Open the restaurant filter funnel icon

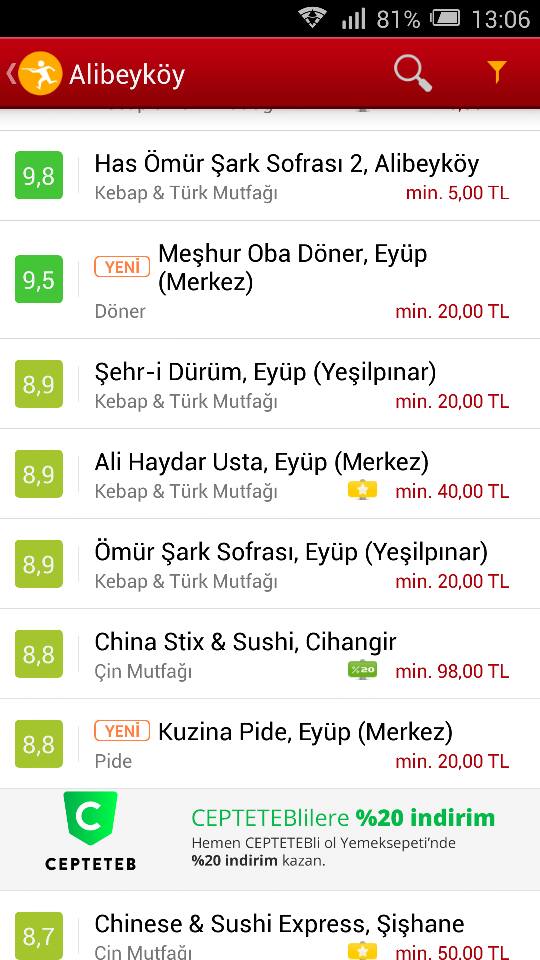coord(497,72)
